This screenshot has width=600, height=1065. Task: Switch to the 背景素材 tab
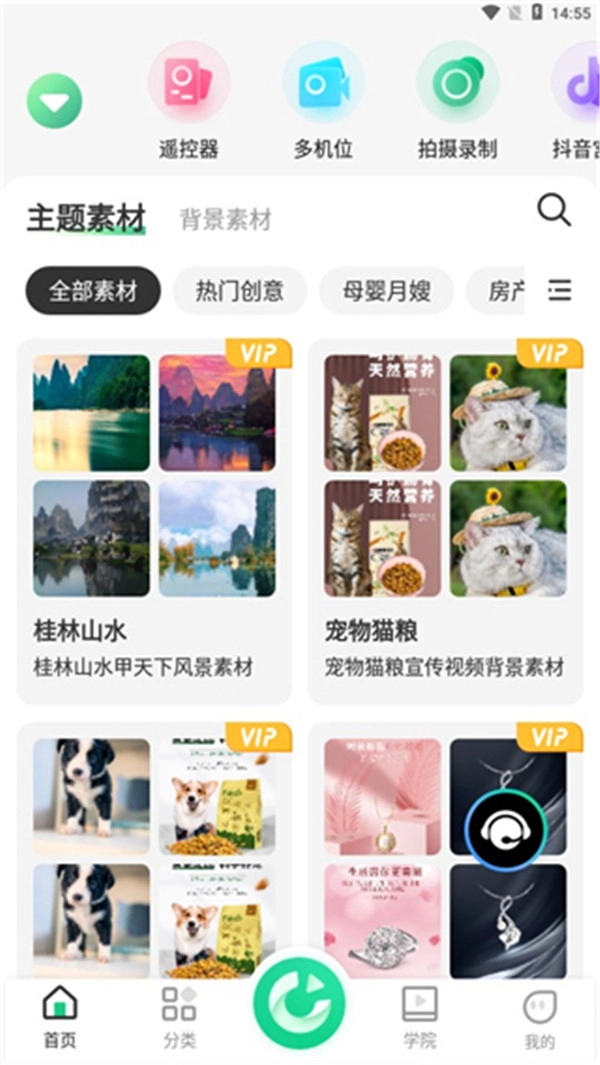[225, 220]
